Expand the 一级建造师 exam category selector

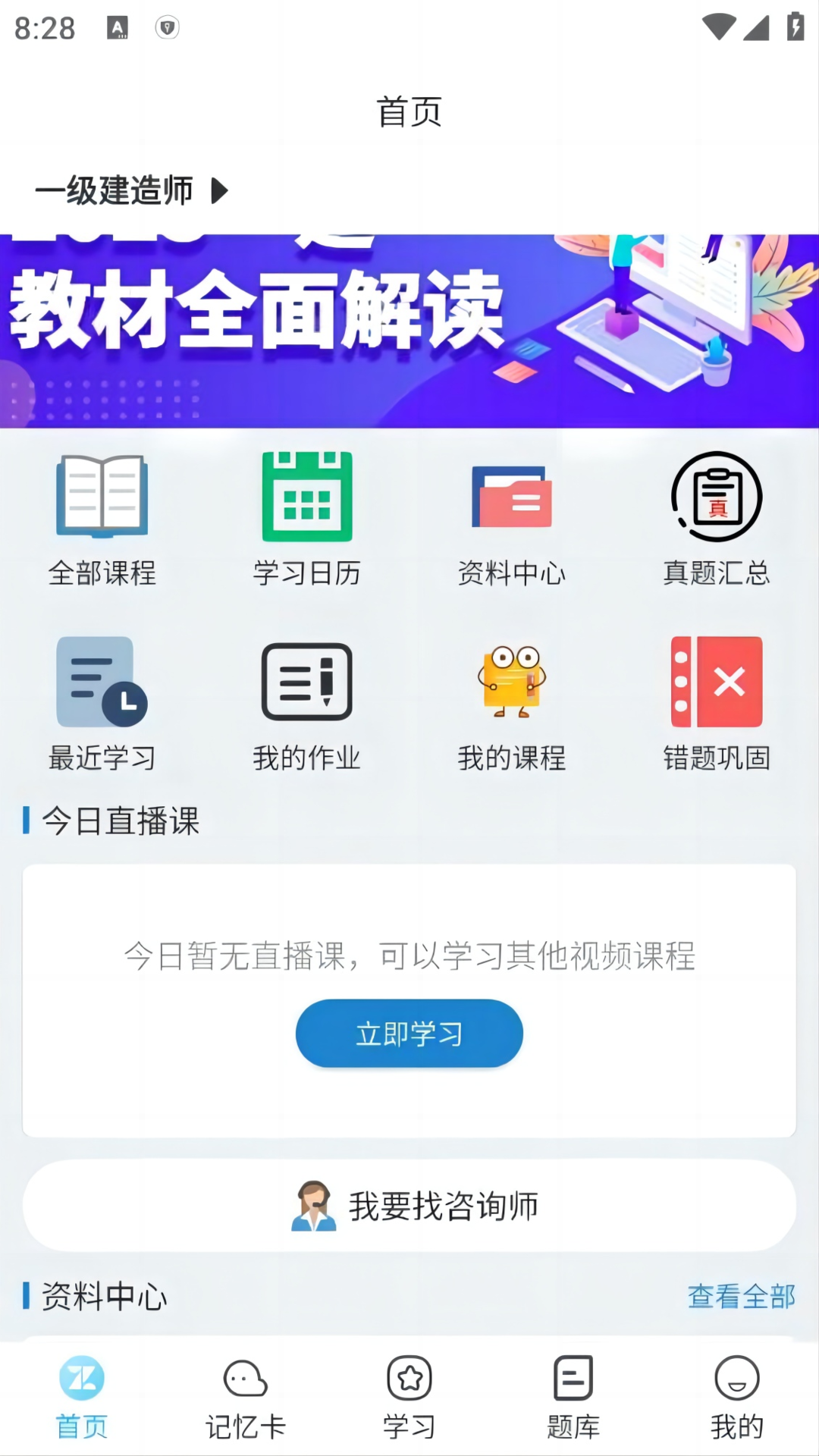coord(115,191)
